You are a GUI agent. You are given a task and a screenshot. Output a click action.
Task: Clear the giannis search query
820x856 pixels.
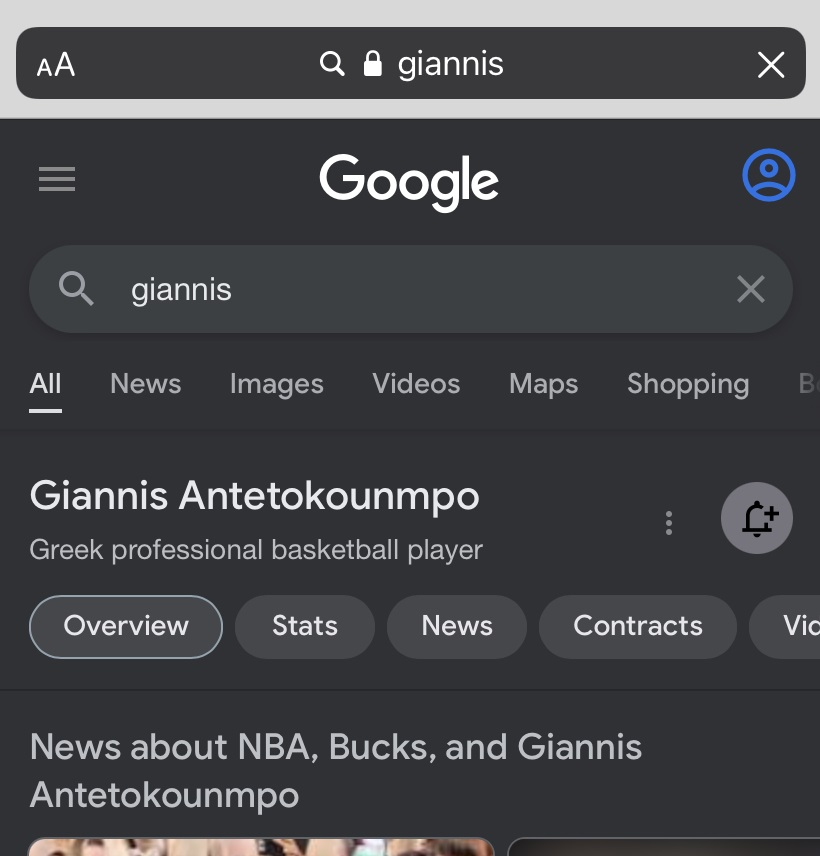(750, 290)
